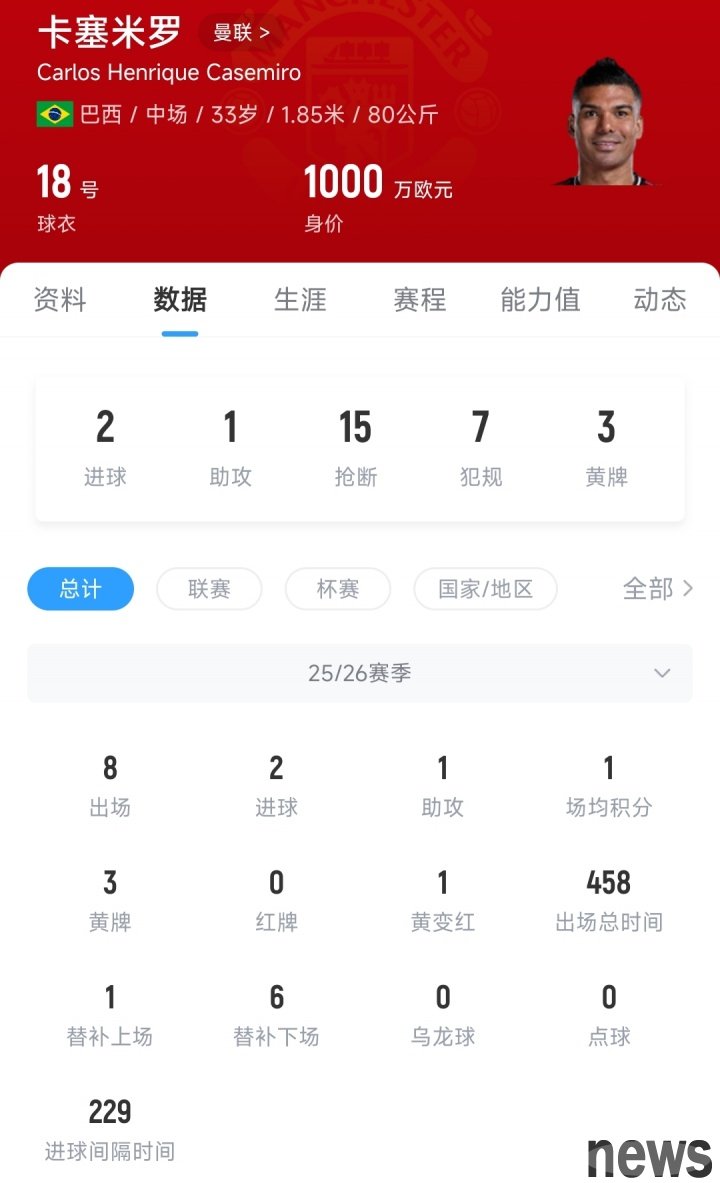This screenshot has width=720, height=1183.
Task: Select the 总计 filter chip
Action: click(x=80, y=589)
